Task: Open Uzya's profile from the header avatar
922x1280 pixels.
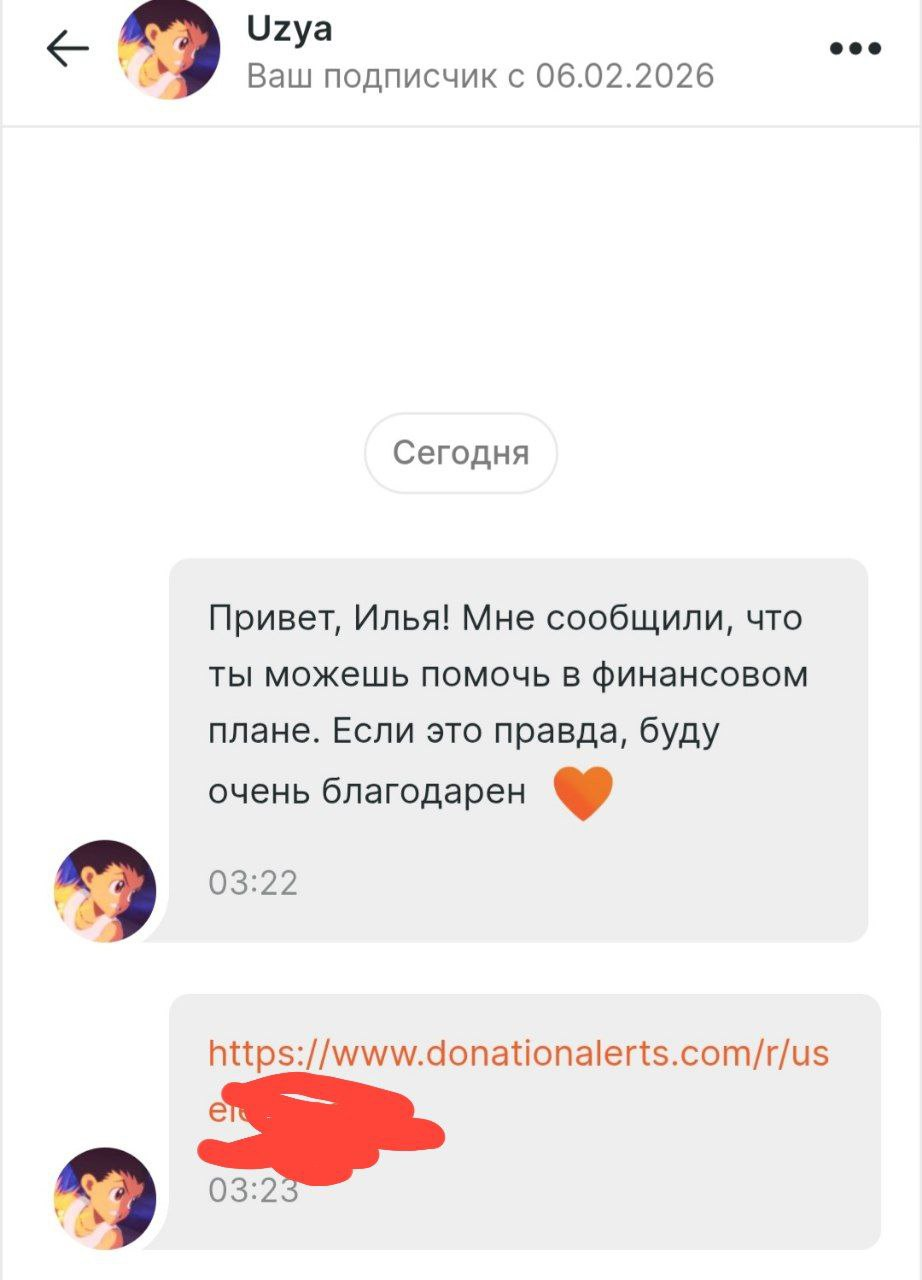Action: point(169,49)
